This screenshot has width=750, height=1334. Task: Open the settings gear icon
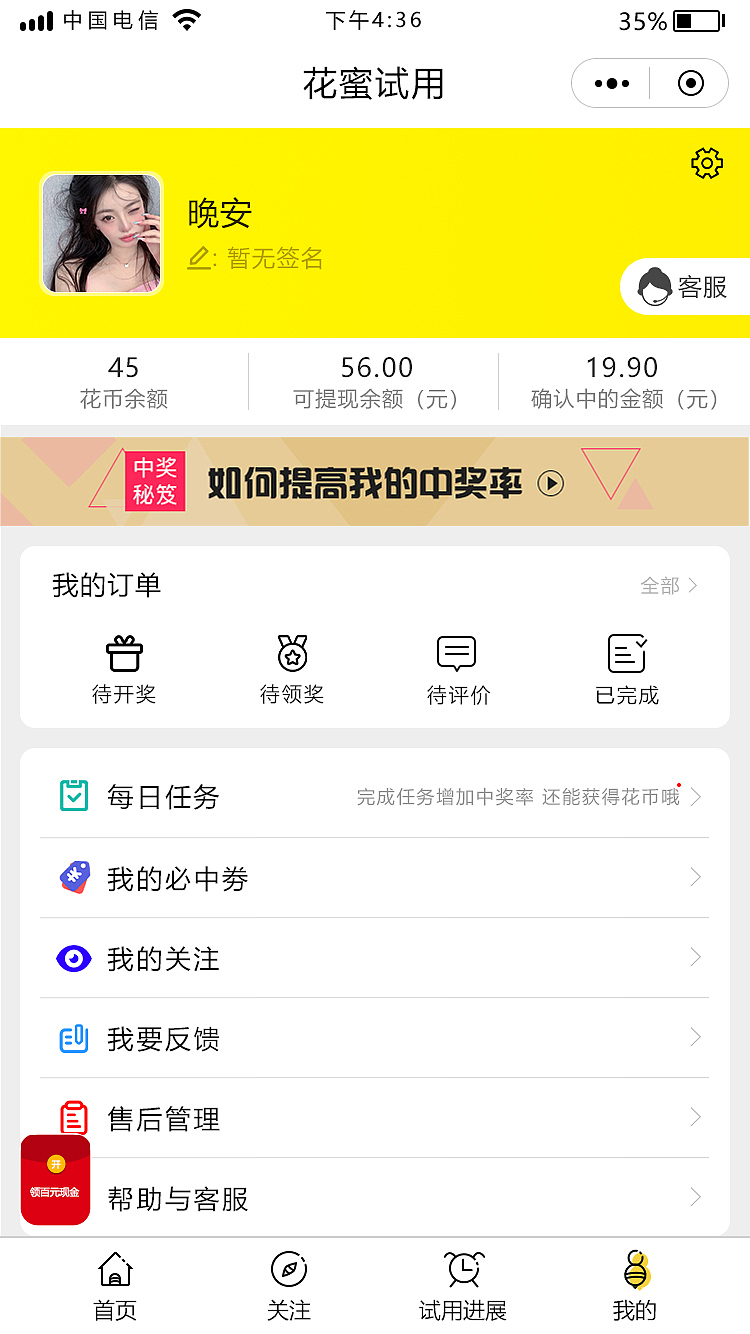[707, 163]
